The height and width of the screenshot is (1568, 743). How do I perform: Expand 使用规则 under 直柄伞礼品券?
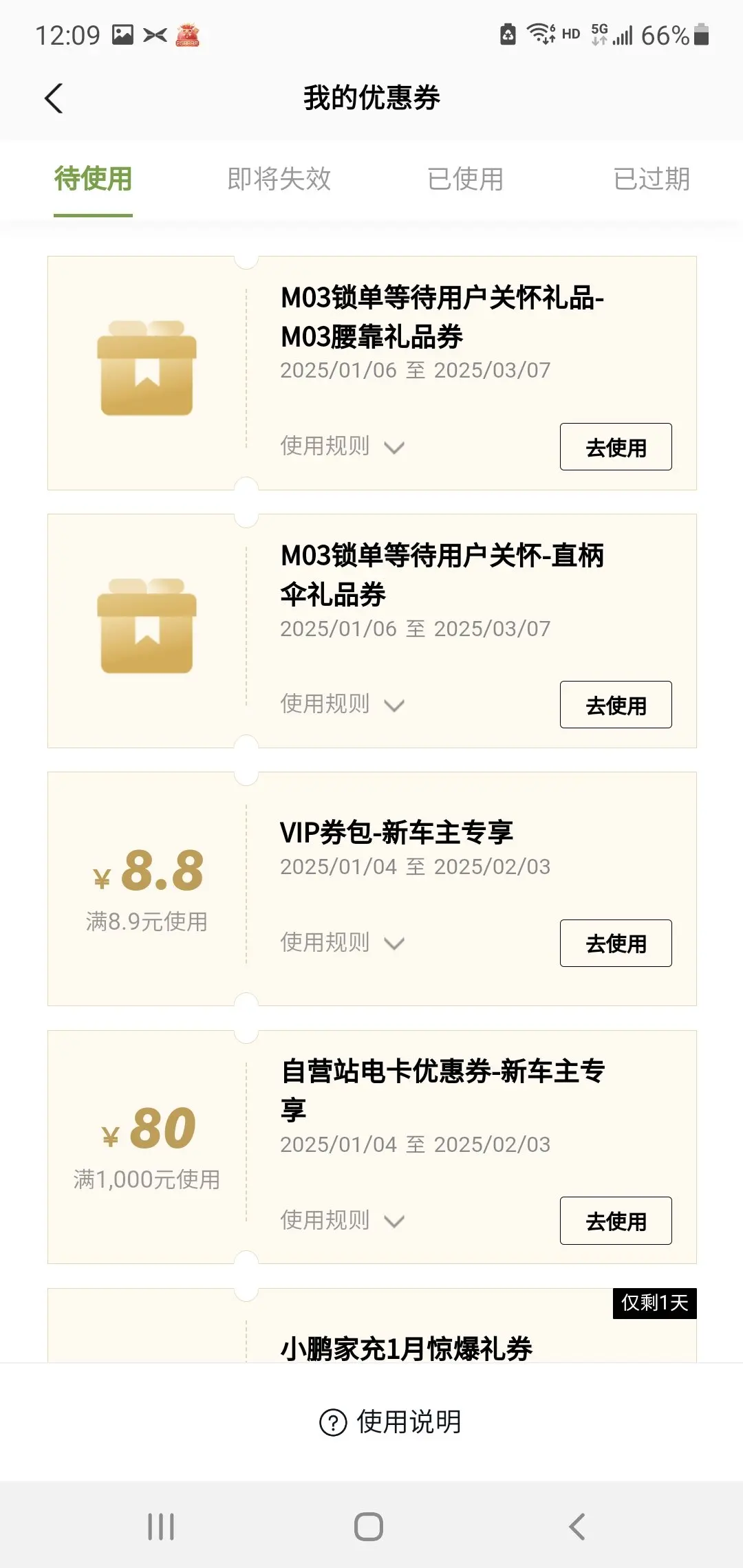pyautogui.click(x=342, y=704)
